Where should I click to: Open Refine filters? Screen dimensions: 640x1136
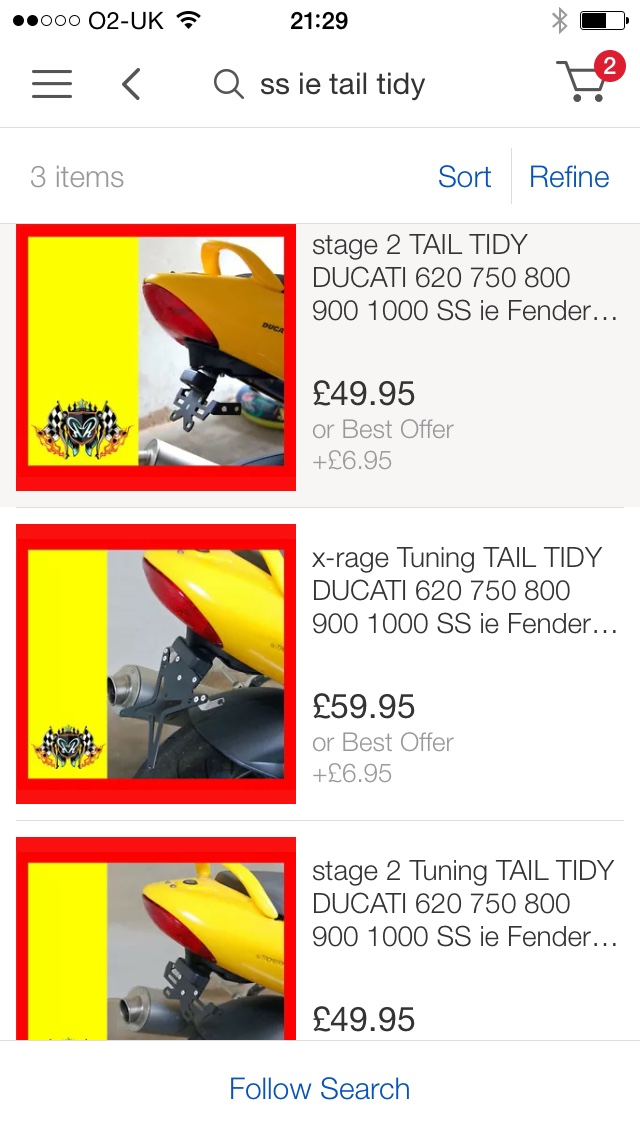tap(569, 177)
